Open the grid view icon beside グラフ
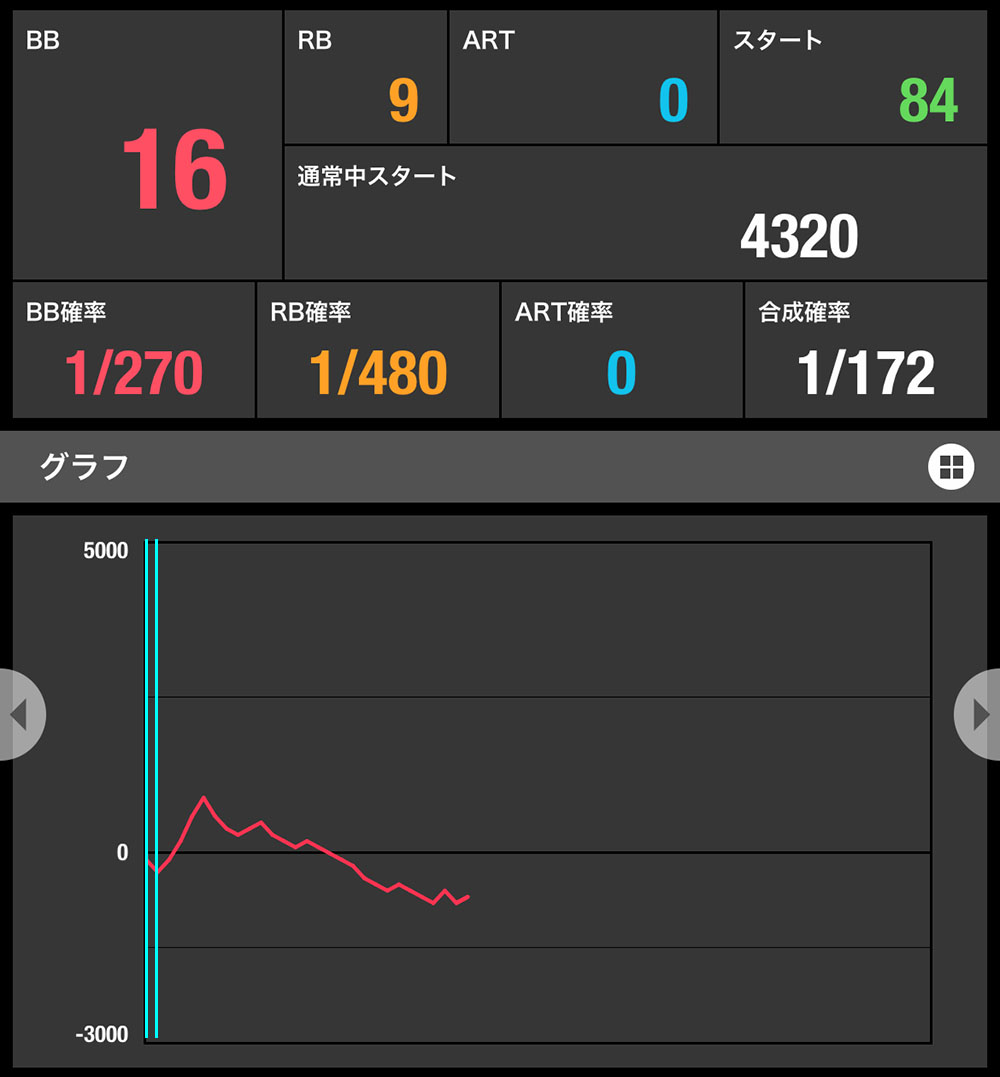 tap(950, 466)
